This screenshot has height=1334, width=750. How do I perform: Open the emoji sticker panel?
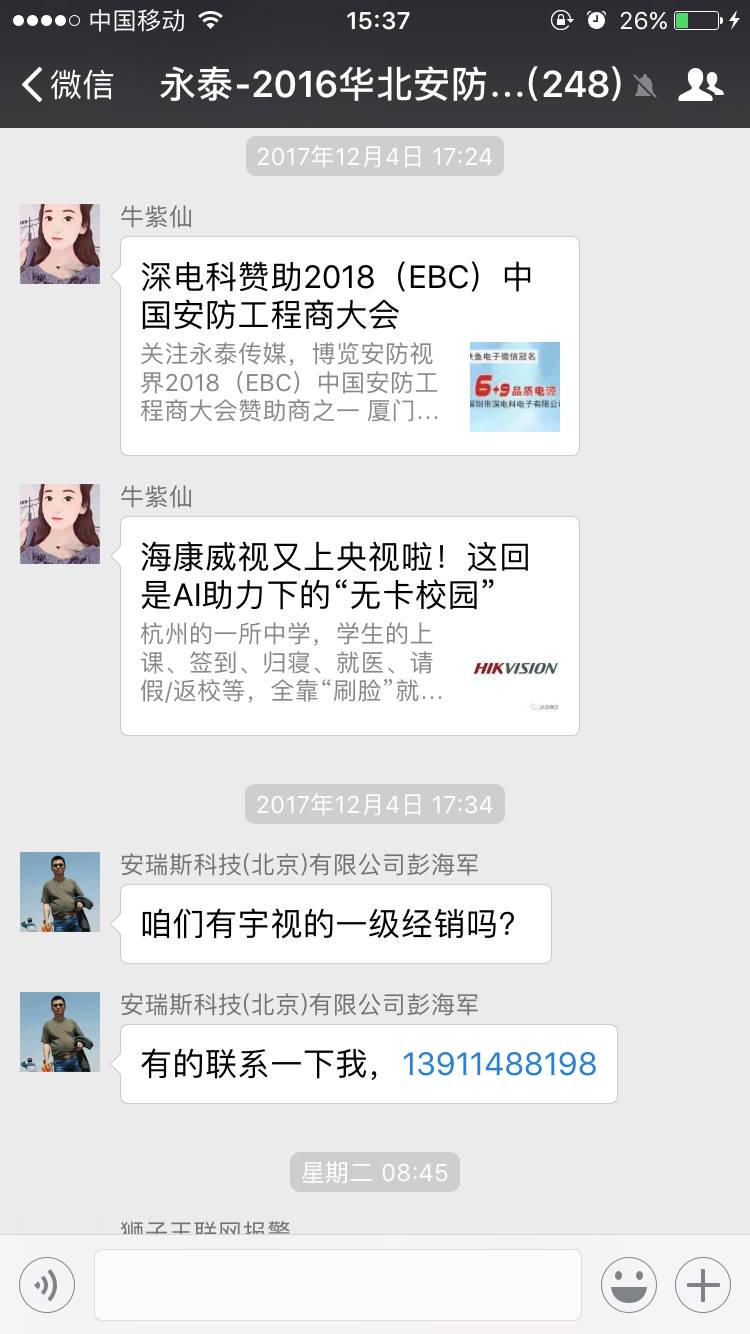coord(628,1285)
